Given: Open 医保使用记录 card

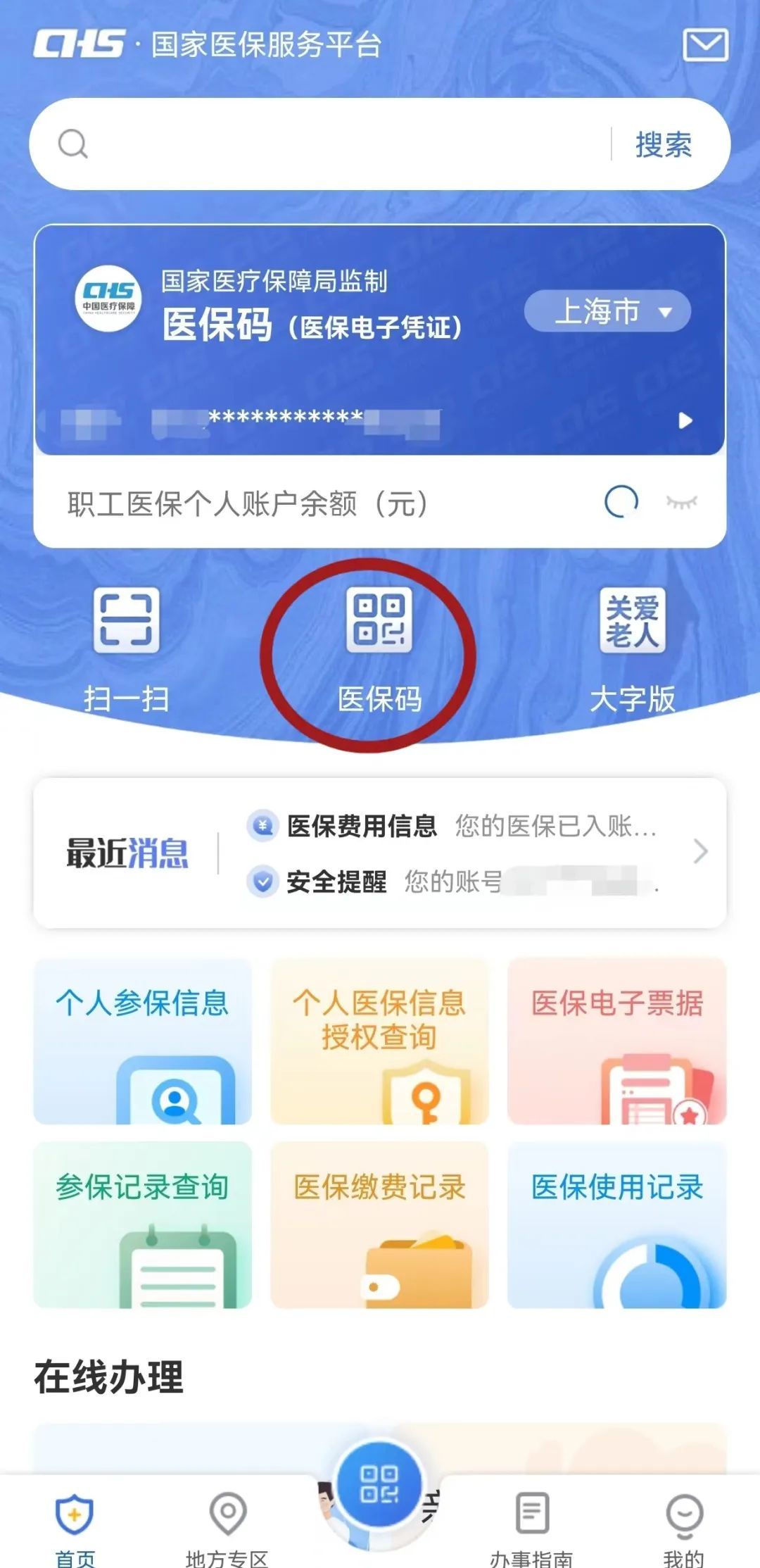Looking at the screenshot, I should pos(616,1225).
